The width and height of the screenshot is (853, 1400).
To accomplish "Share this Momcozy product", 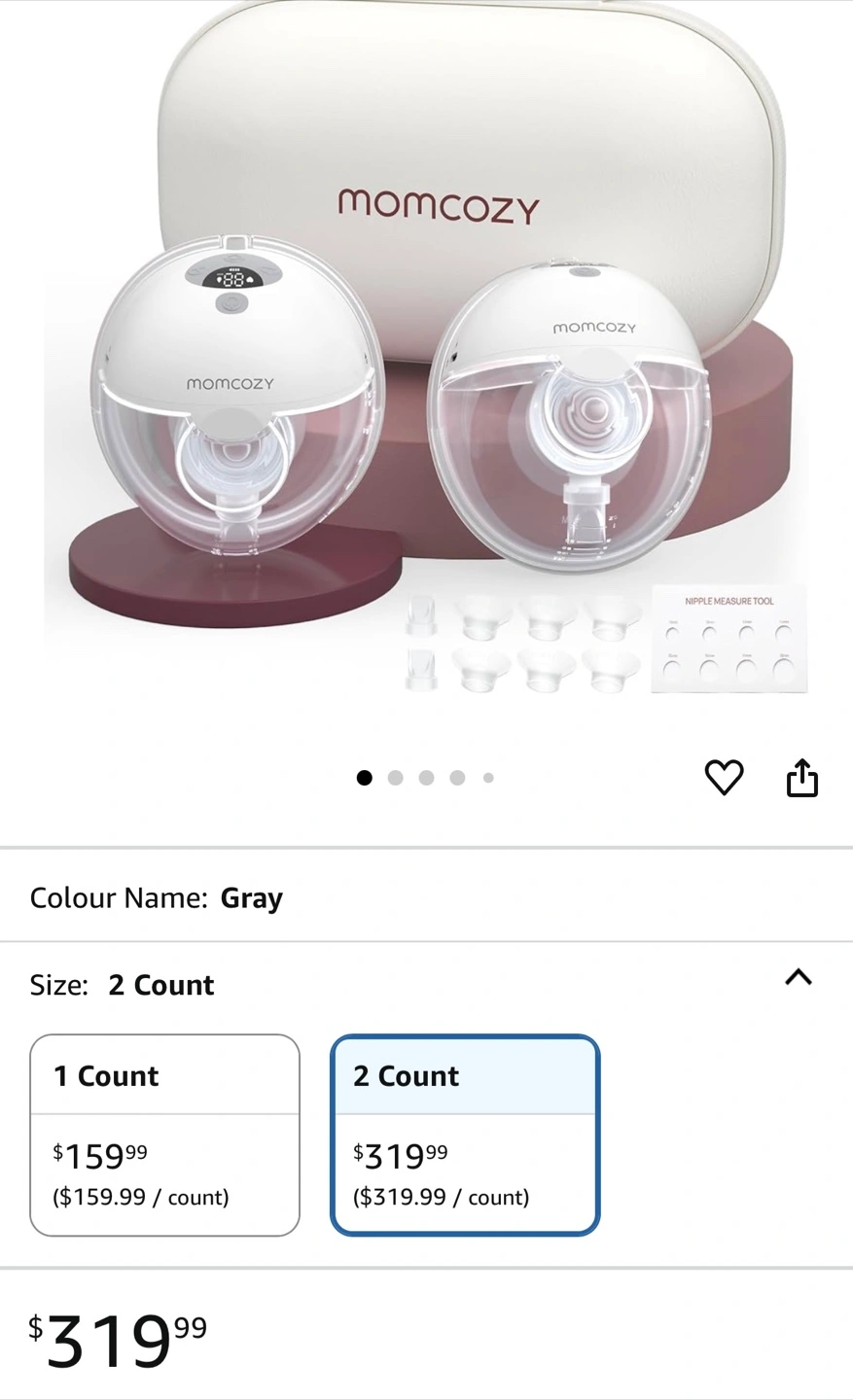I will point(802,778).
